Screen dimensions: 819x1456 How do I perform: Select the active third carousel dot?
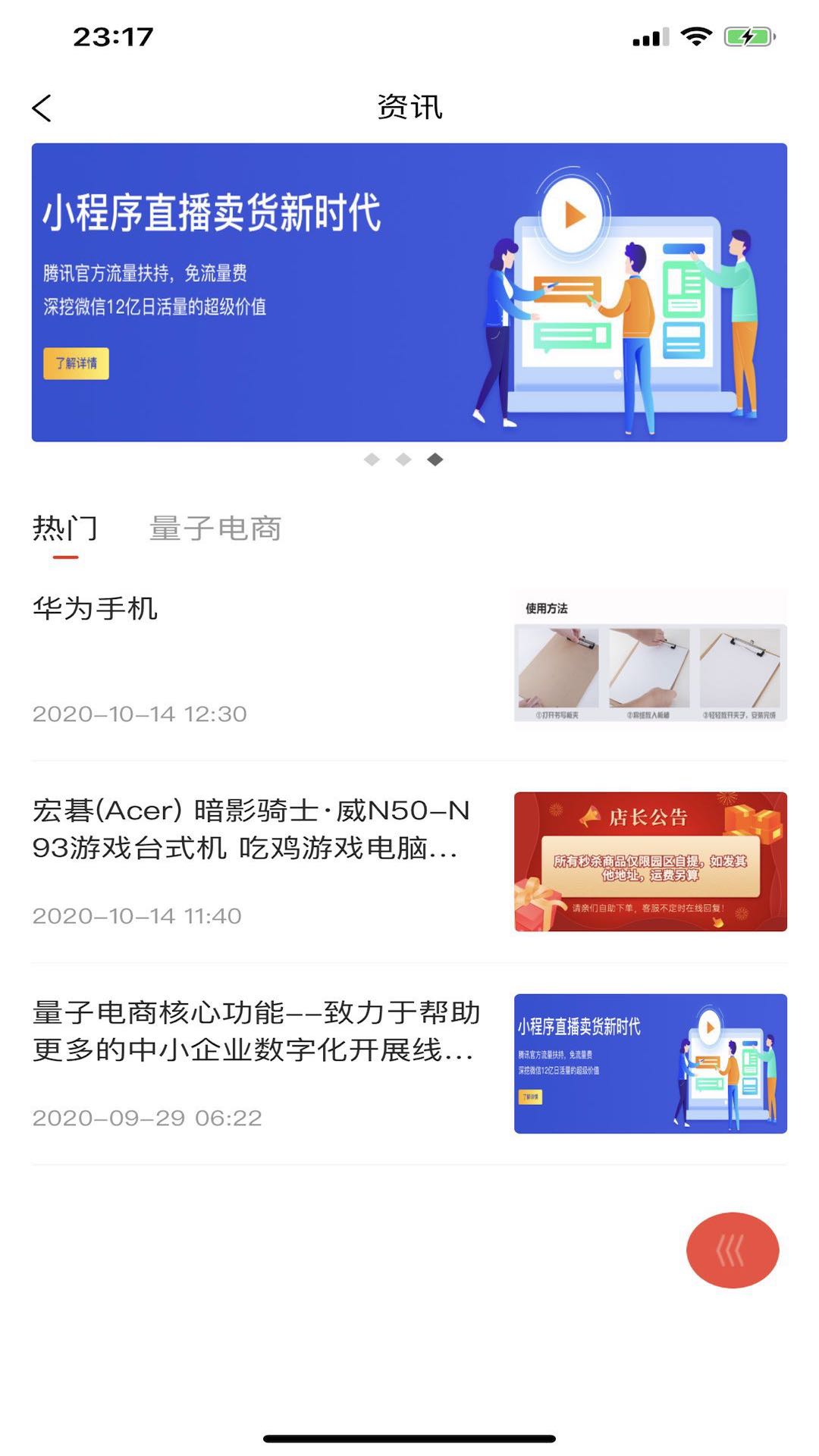tap(436, 458)
